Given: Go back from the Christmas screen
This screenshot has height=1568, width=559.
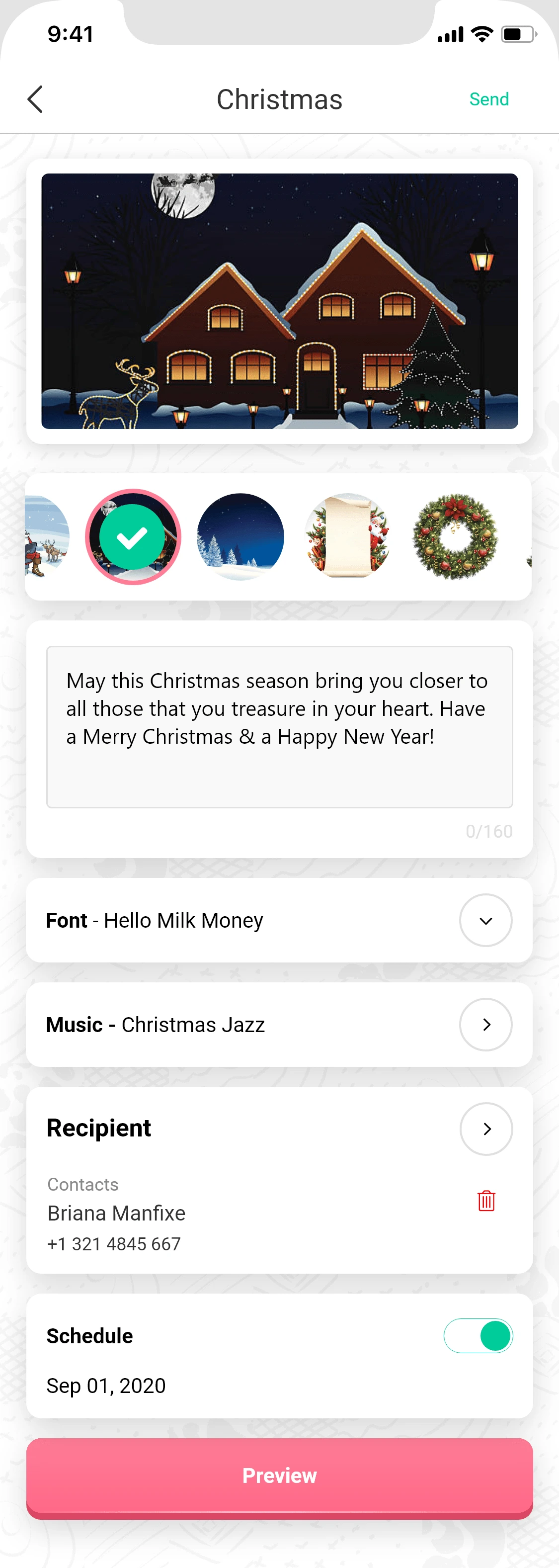Looking at the screenshot, I should [35, 99].
